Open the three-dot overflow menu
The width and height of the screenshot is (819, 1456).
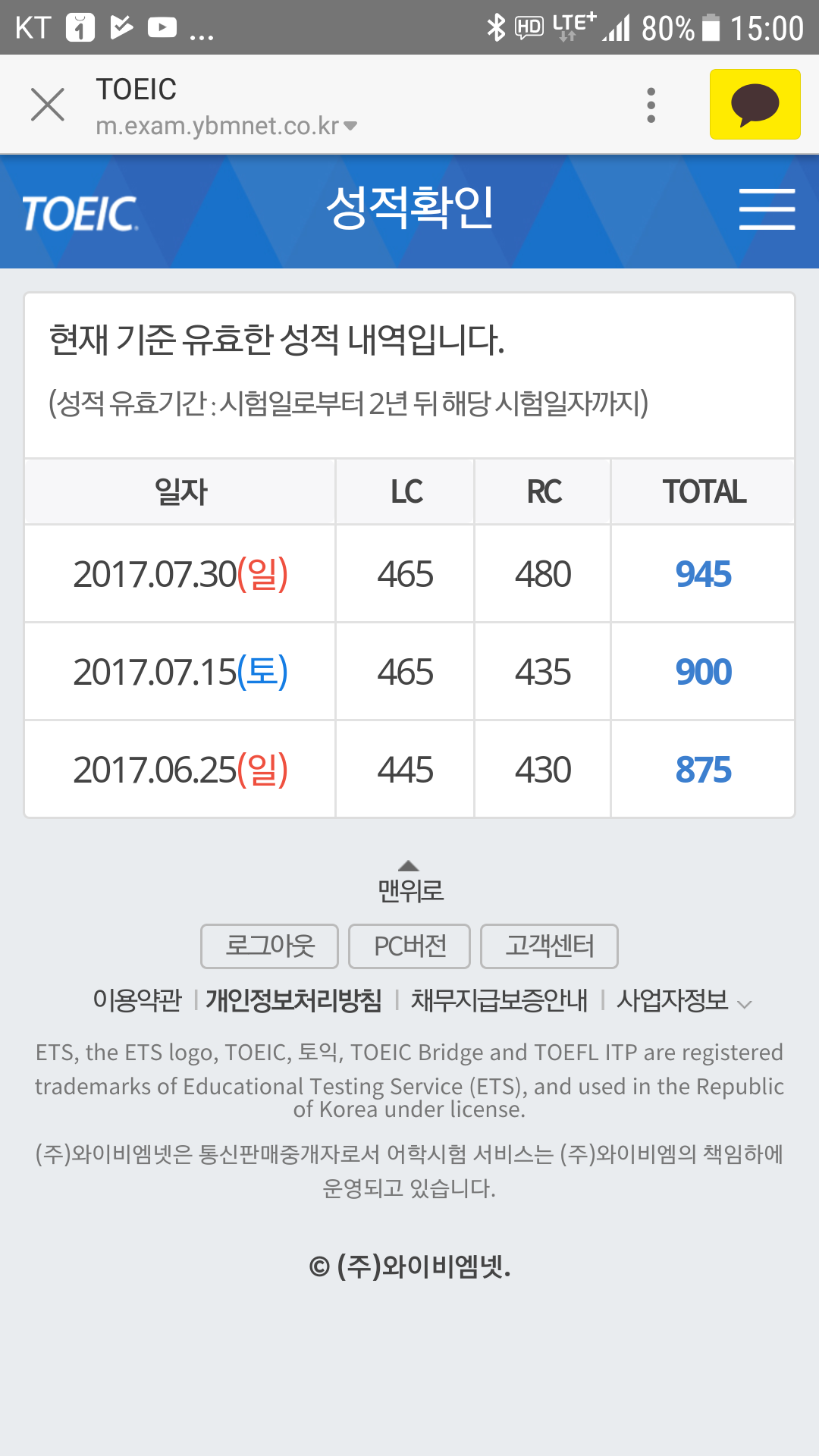pos(651,105)
